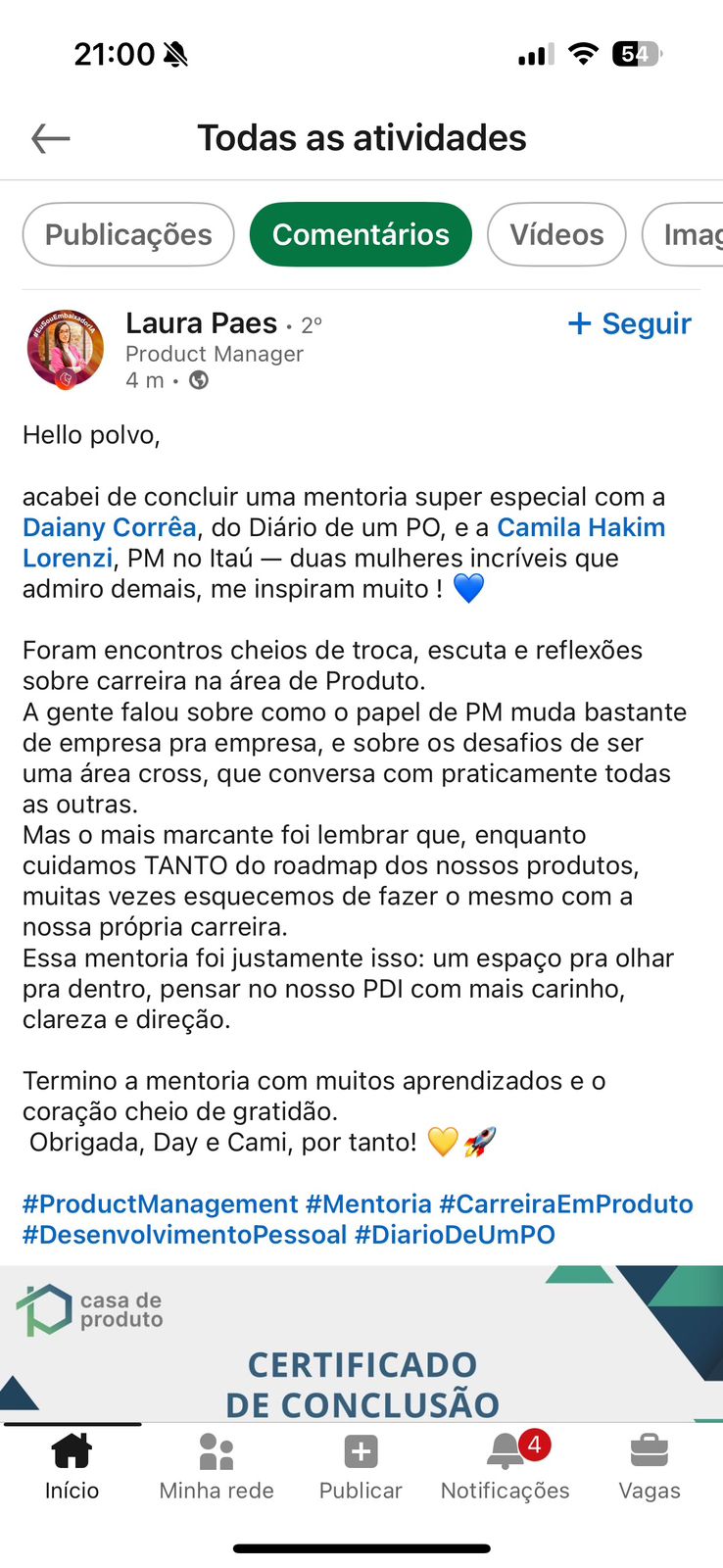
Task: Open the certificado de conclusão image
Action: click(x=361, y=1352)
